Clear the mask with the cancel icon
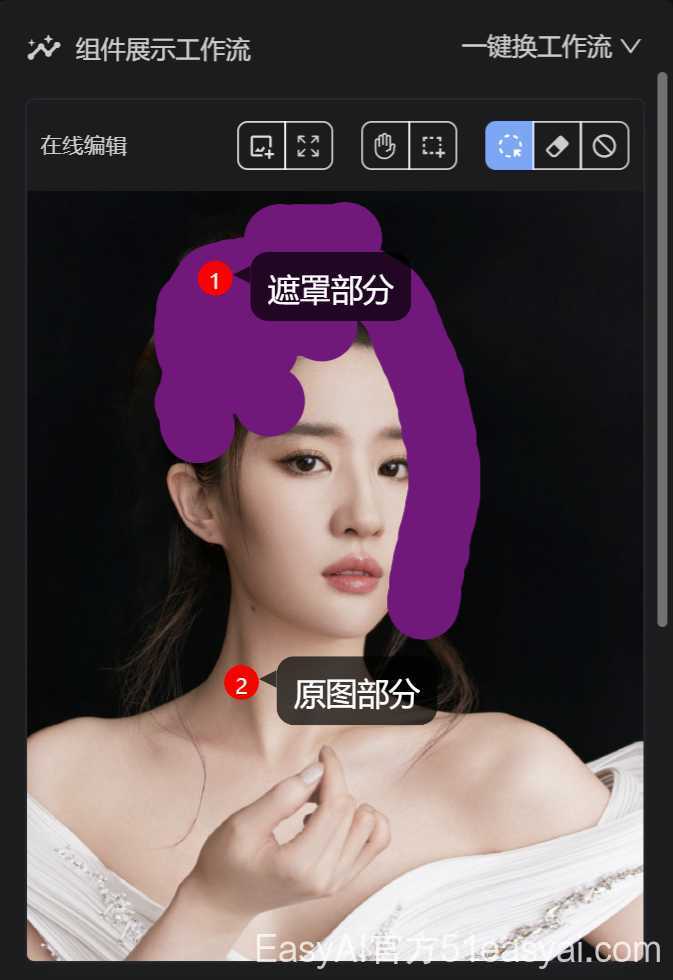Screen dimensions: 673x980 point(604,146)
